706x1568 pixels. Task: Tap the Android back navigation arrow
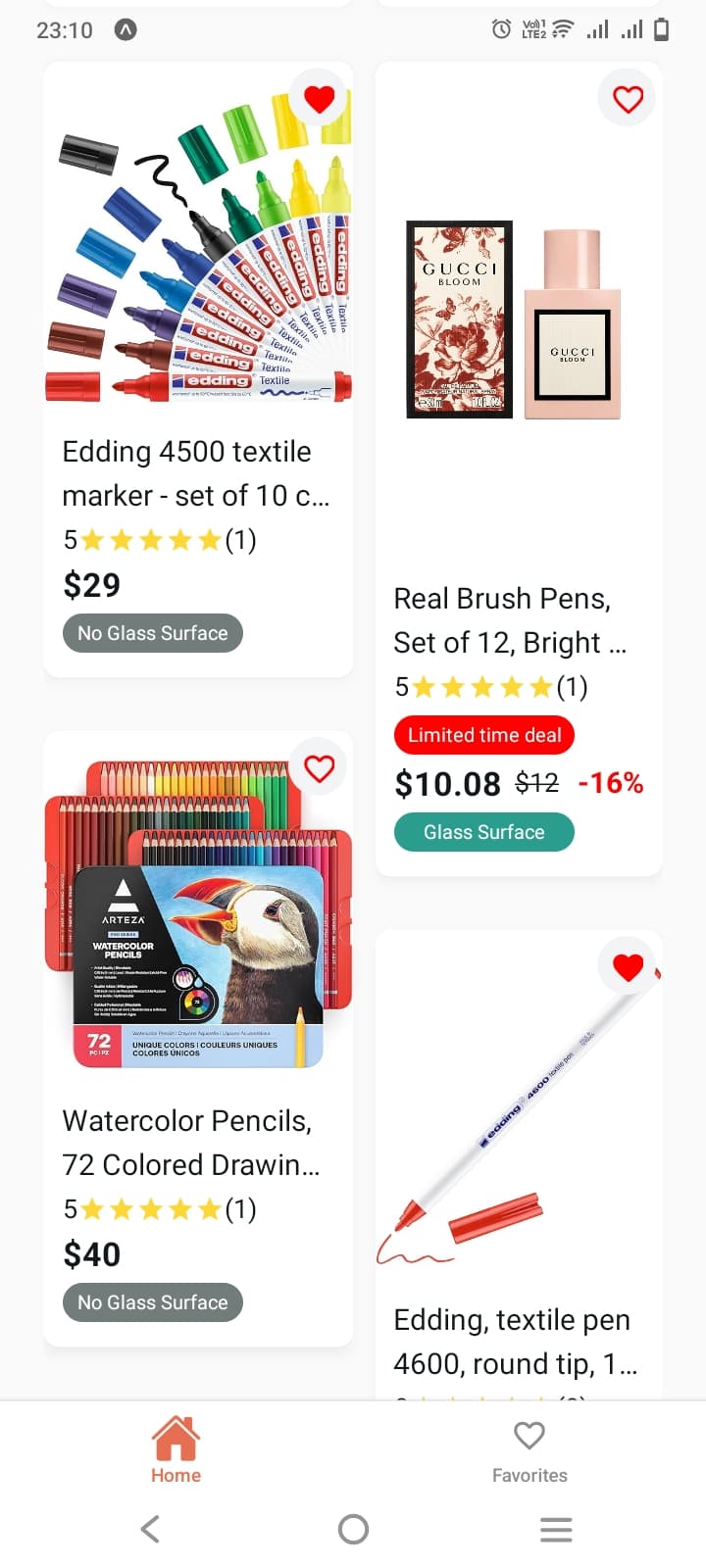[149, 1528]
